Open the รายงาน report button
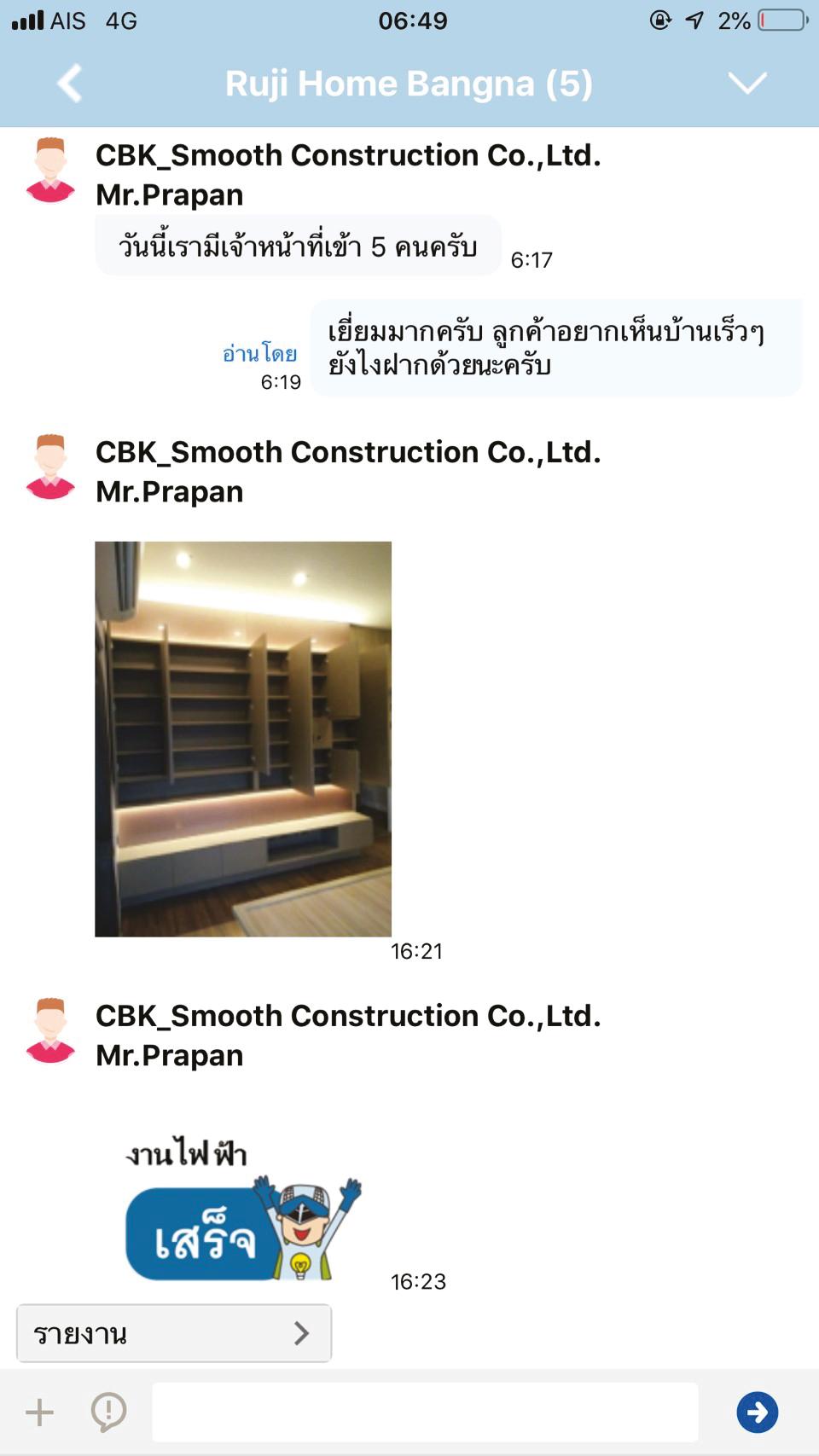Viewport: 819px width, 1456px height. [174, 1333]
